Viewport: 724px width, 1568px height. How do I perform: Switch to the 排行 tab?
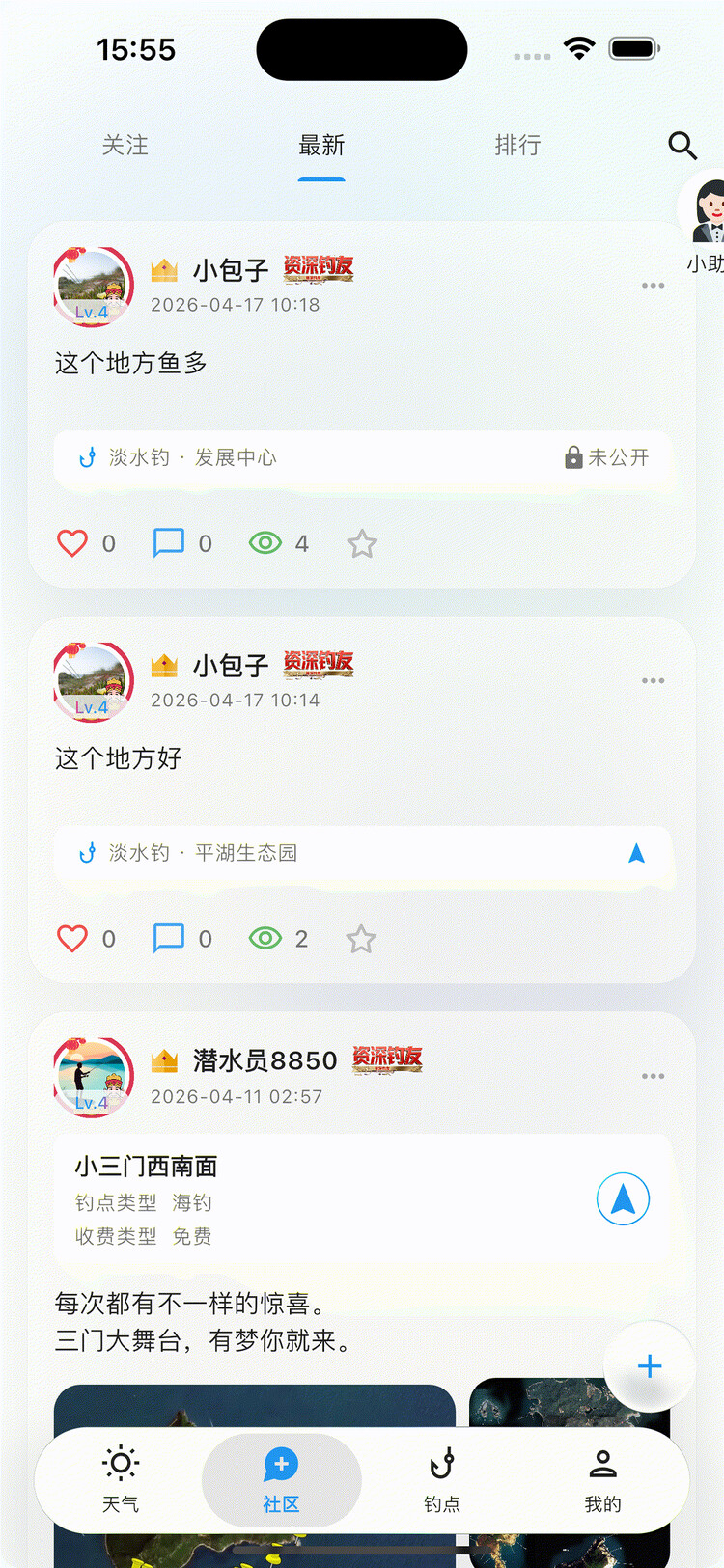[517, 146]
